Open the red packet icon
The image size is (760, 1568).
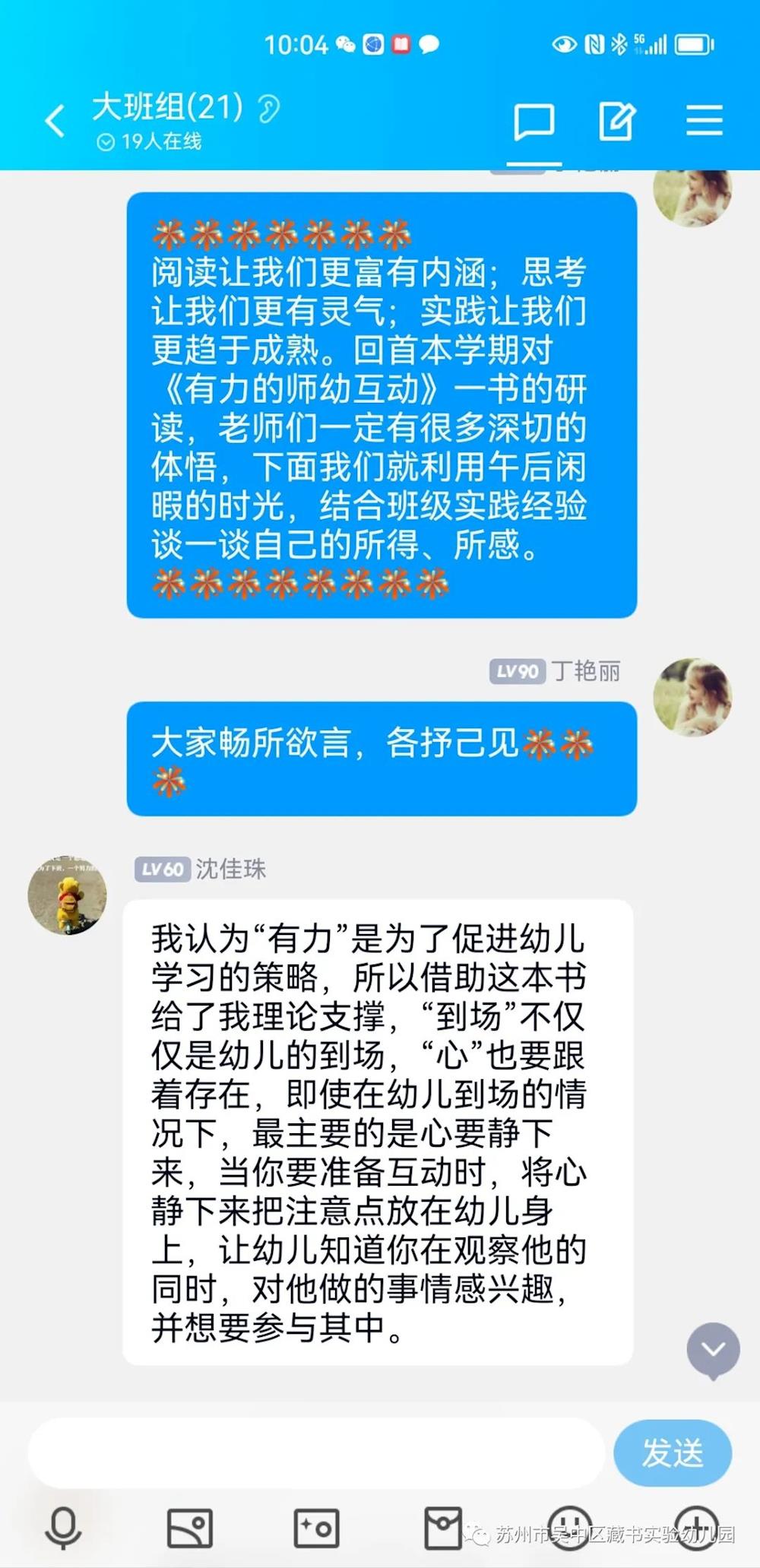(x=443, y=1527)
